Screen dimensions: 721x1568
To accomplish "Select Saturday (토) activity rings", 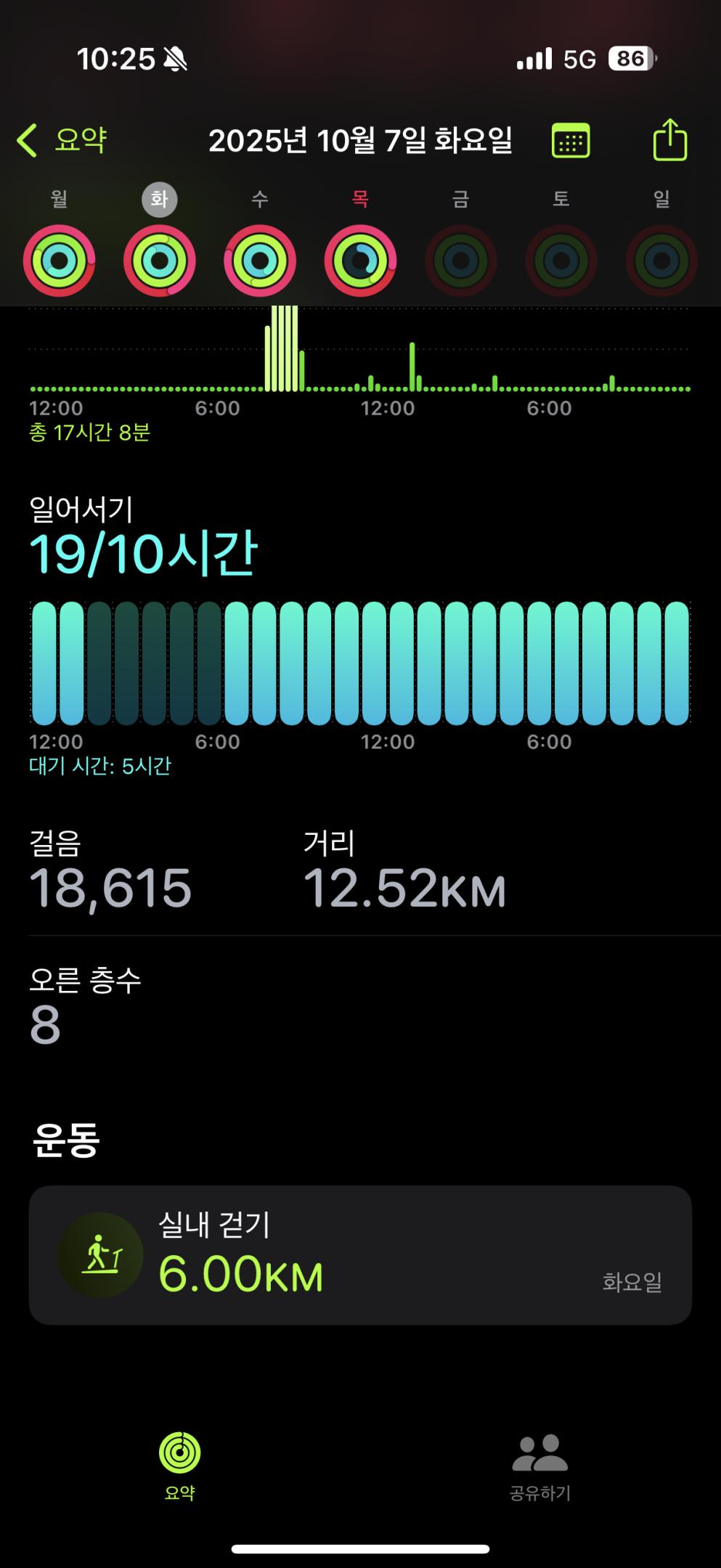I will [x=561, y=261].
